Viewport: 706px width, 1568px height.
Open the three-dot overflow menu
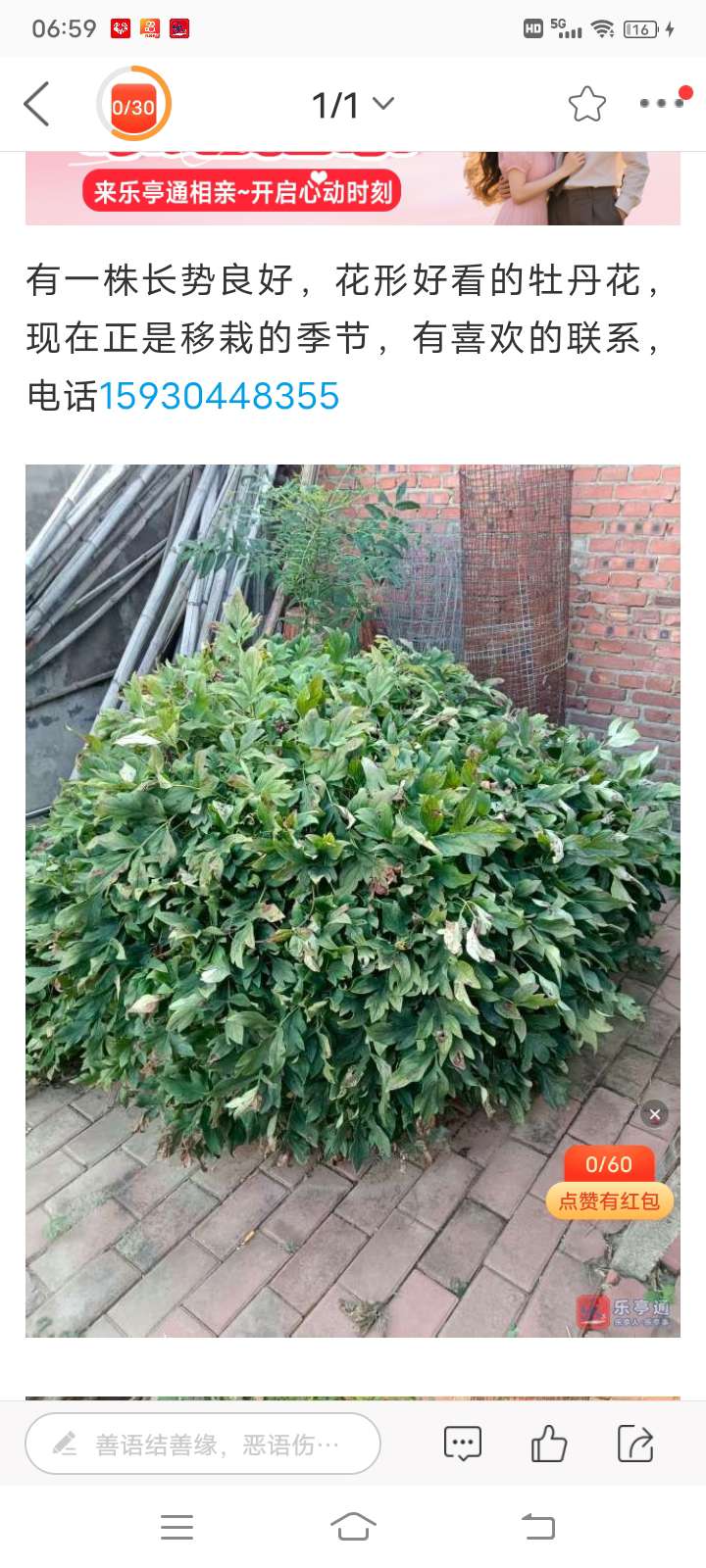pos(661,104)
